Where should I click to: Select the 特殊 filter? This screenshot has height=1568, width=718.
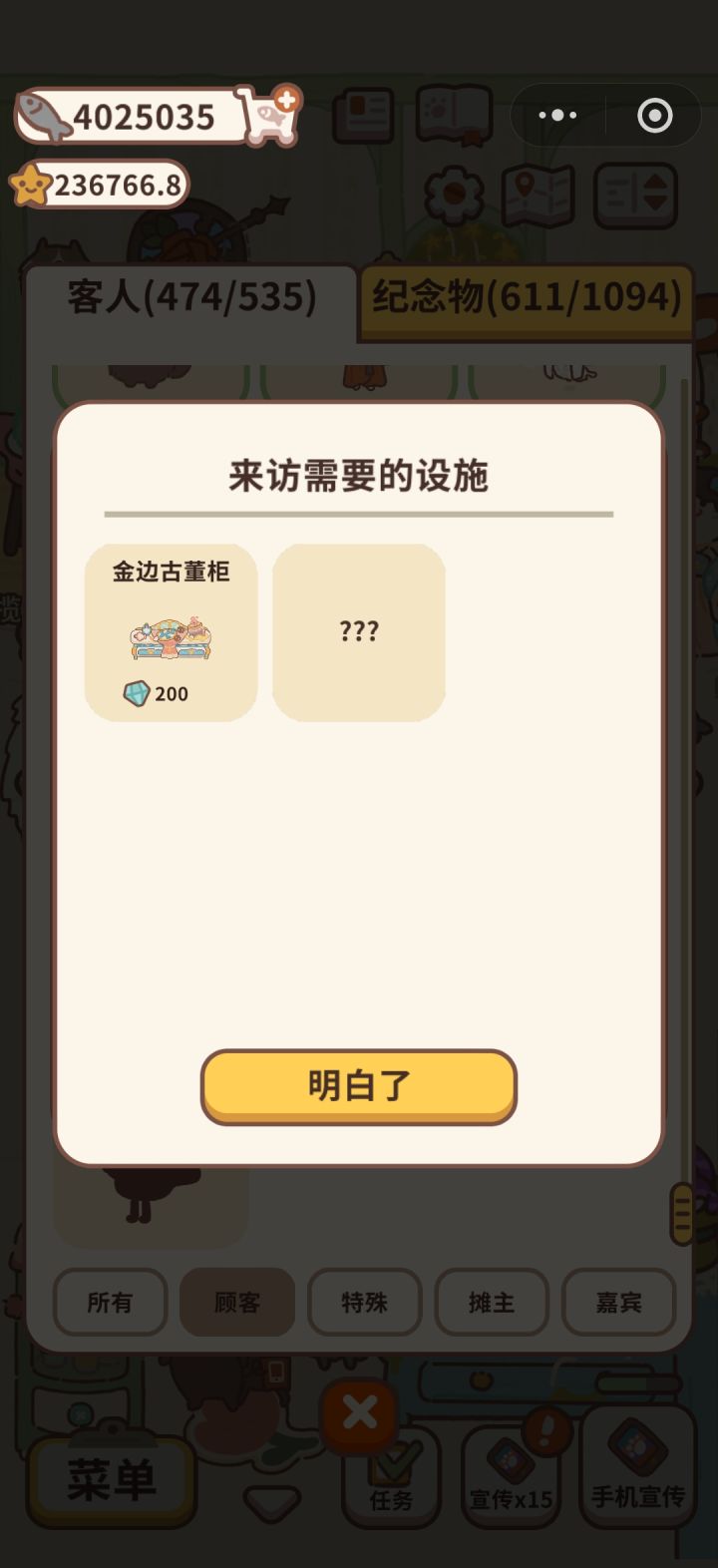click(365, 1303)
